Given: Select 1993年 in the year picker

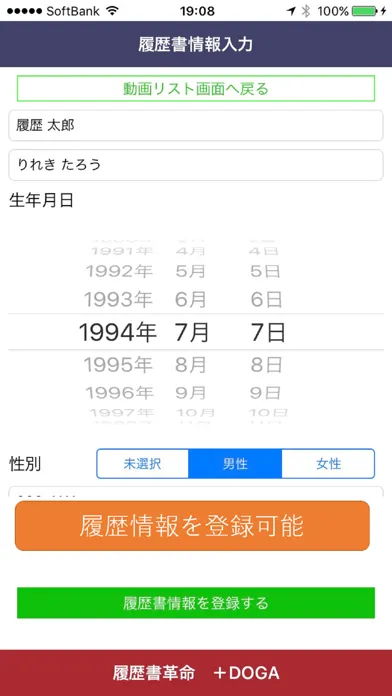Looking at the screenshot, I should click(119, 301).
